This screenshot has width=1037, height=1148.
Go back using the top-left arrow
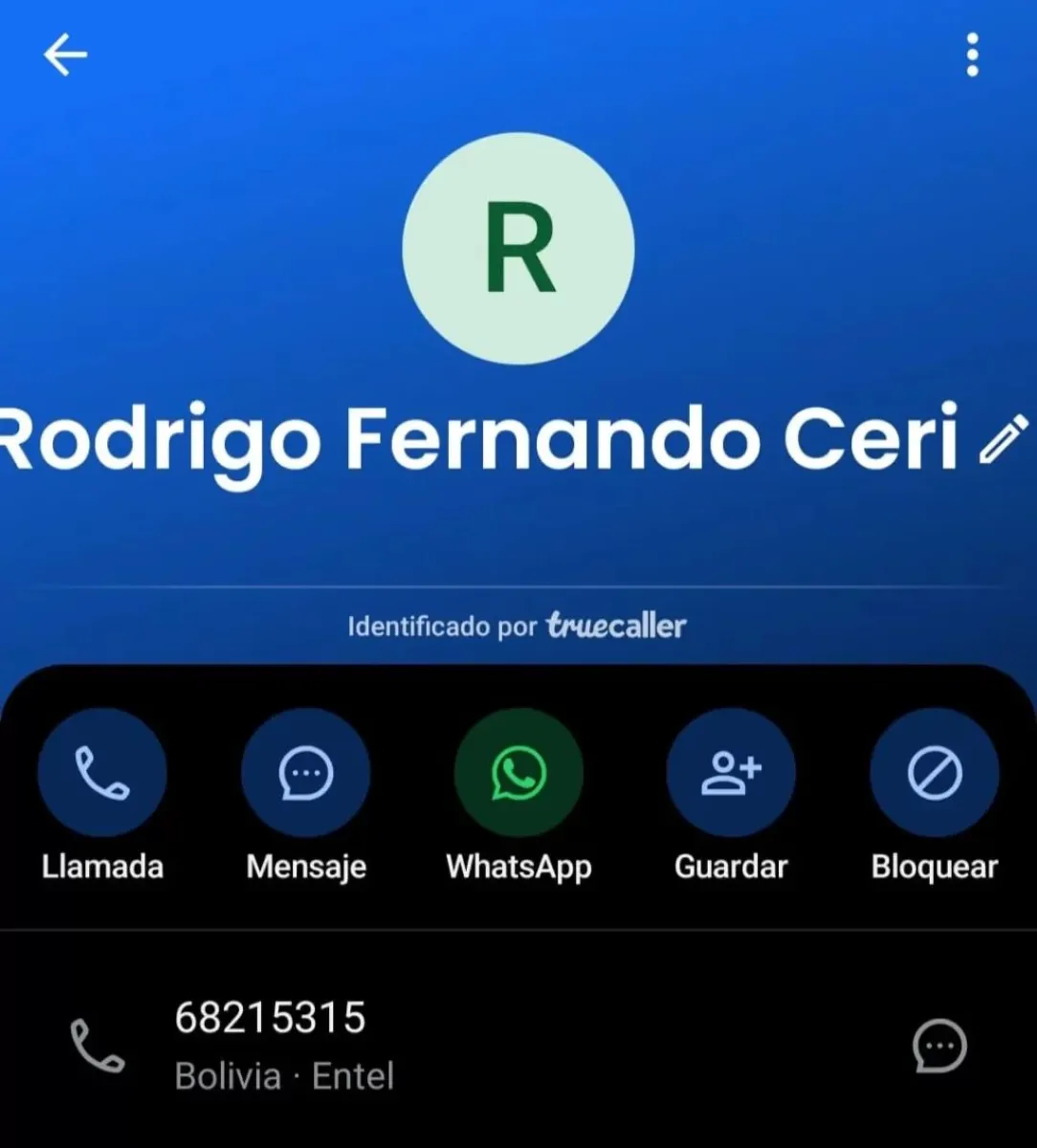coord(65,55)
